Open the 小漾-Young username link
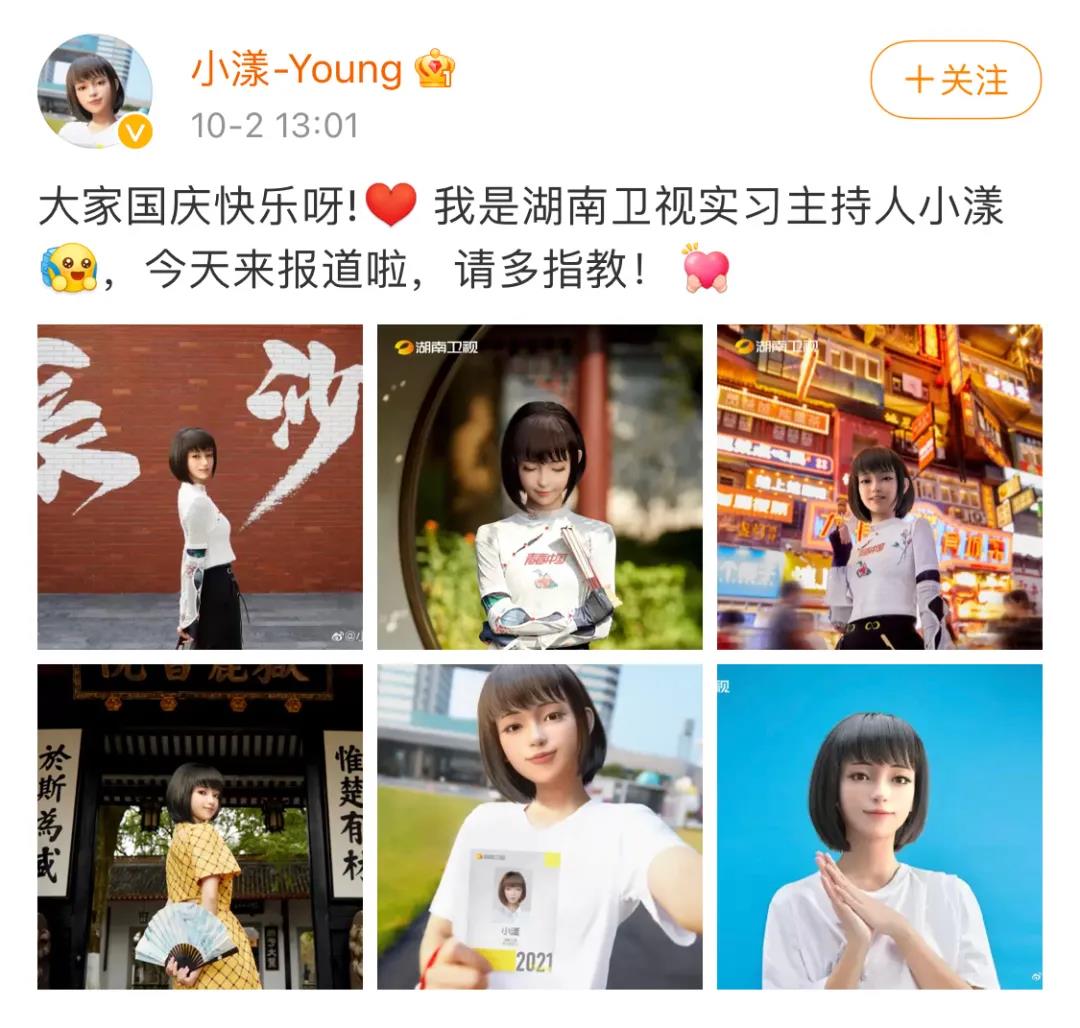Viewport: 1080px width, 1028px height. (297, 69)
